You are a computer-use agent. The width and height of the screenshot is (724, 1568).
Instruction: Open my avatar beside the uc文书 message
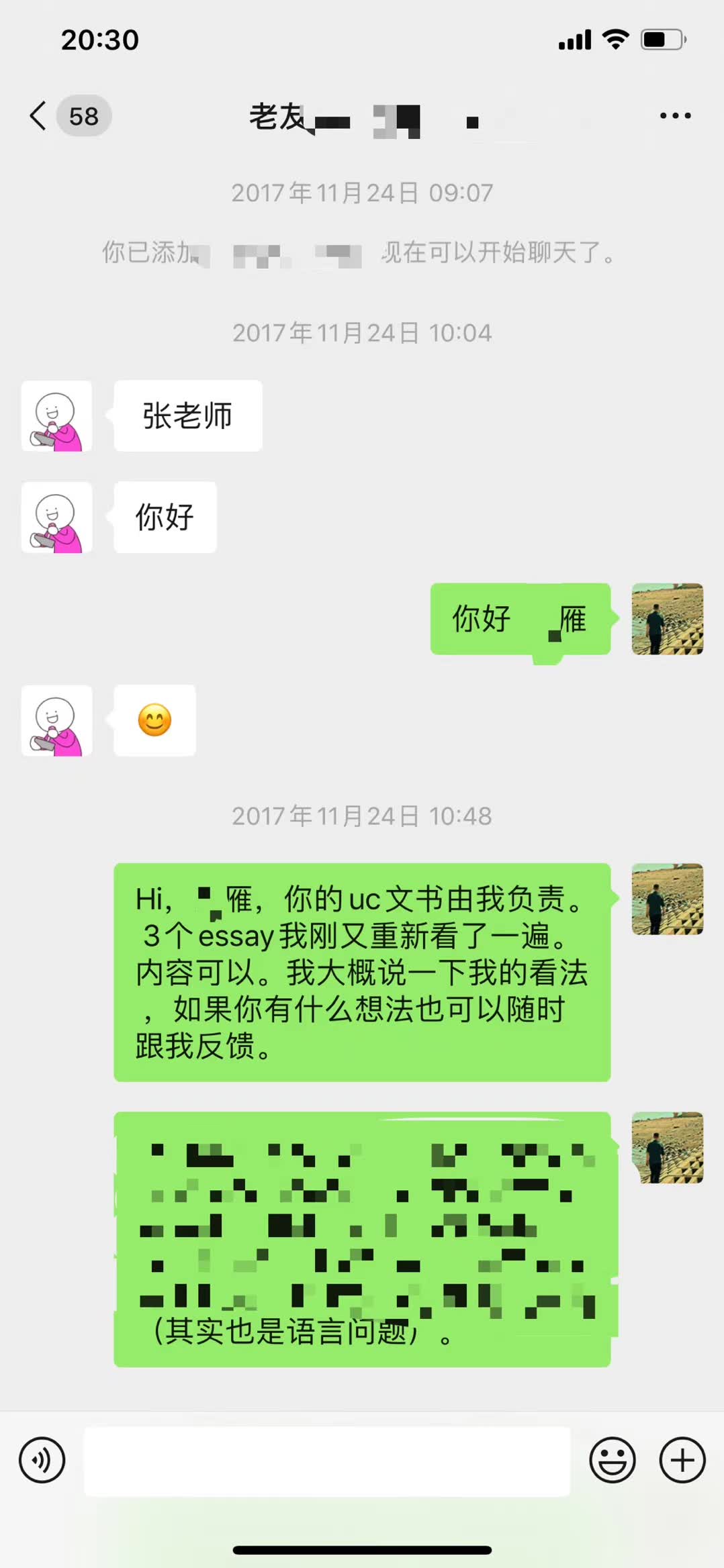(x=667, y=899)
